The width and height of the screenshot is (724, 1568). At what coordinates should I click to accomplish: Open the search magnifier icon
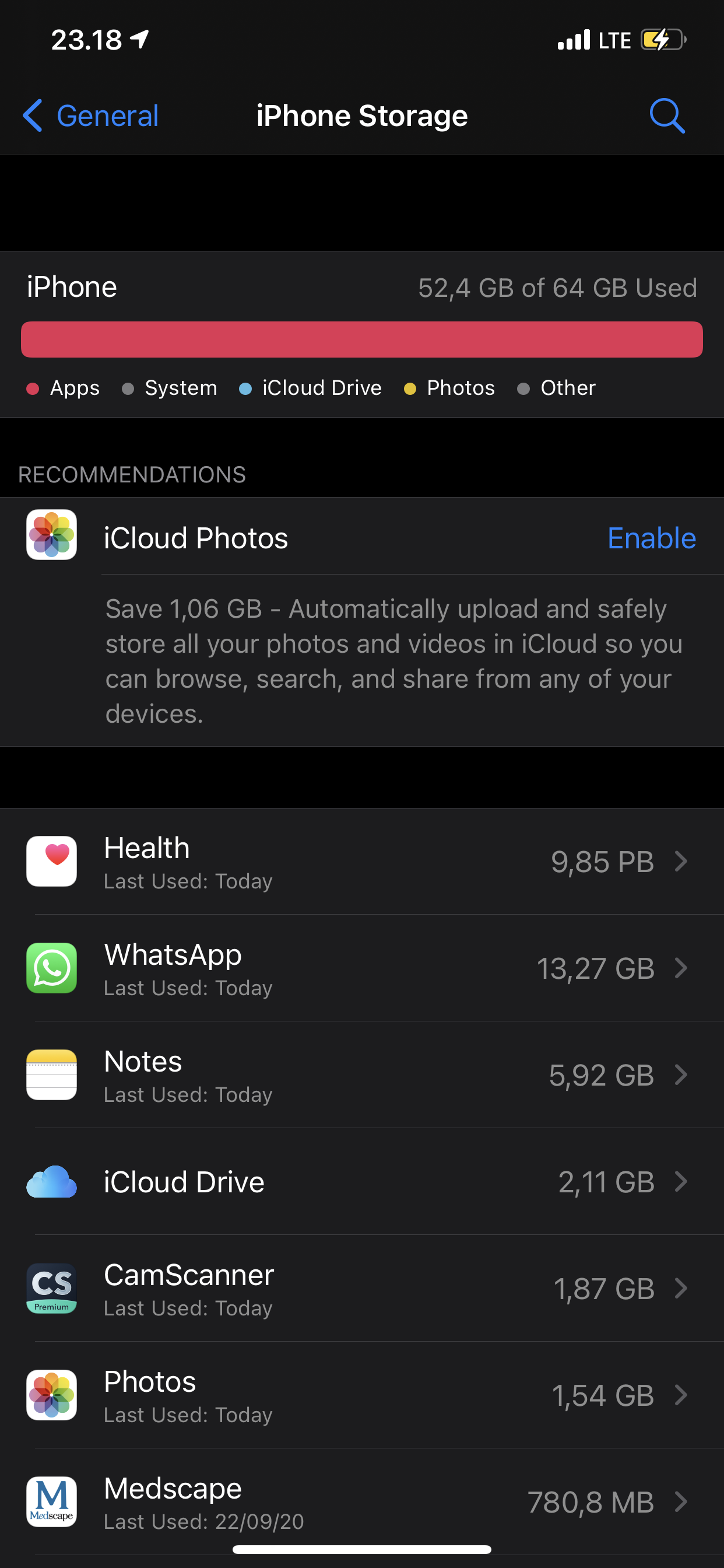667,116
